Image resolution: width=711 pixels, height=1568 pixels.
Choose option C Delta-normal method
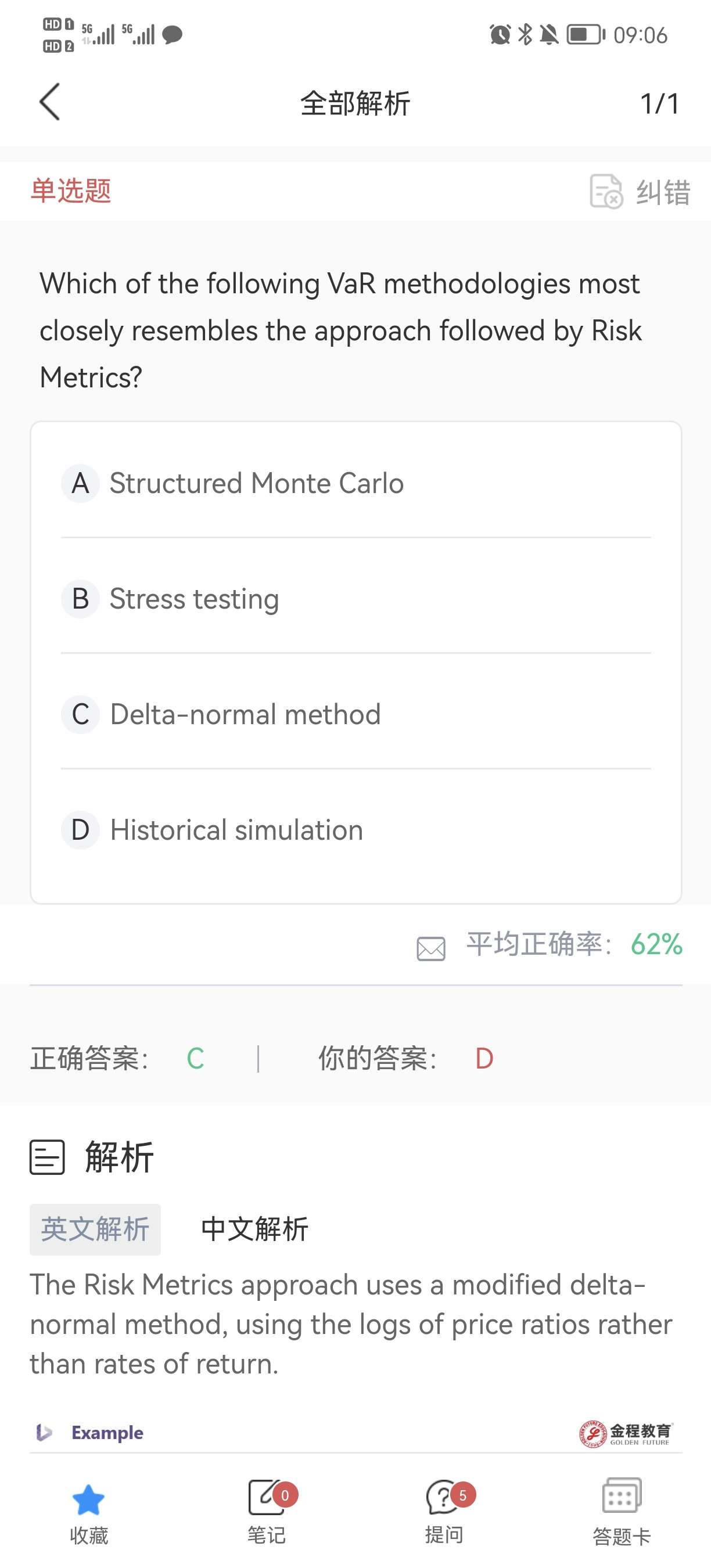[x=245, y=715]
